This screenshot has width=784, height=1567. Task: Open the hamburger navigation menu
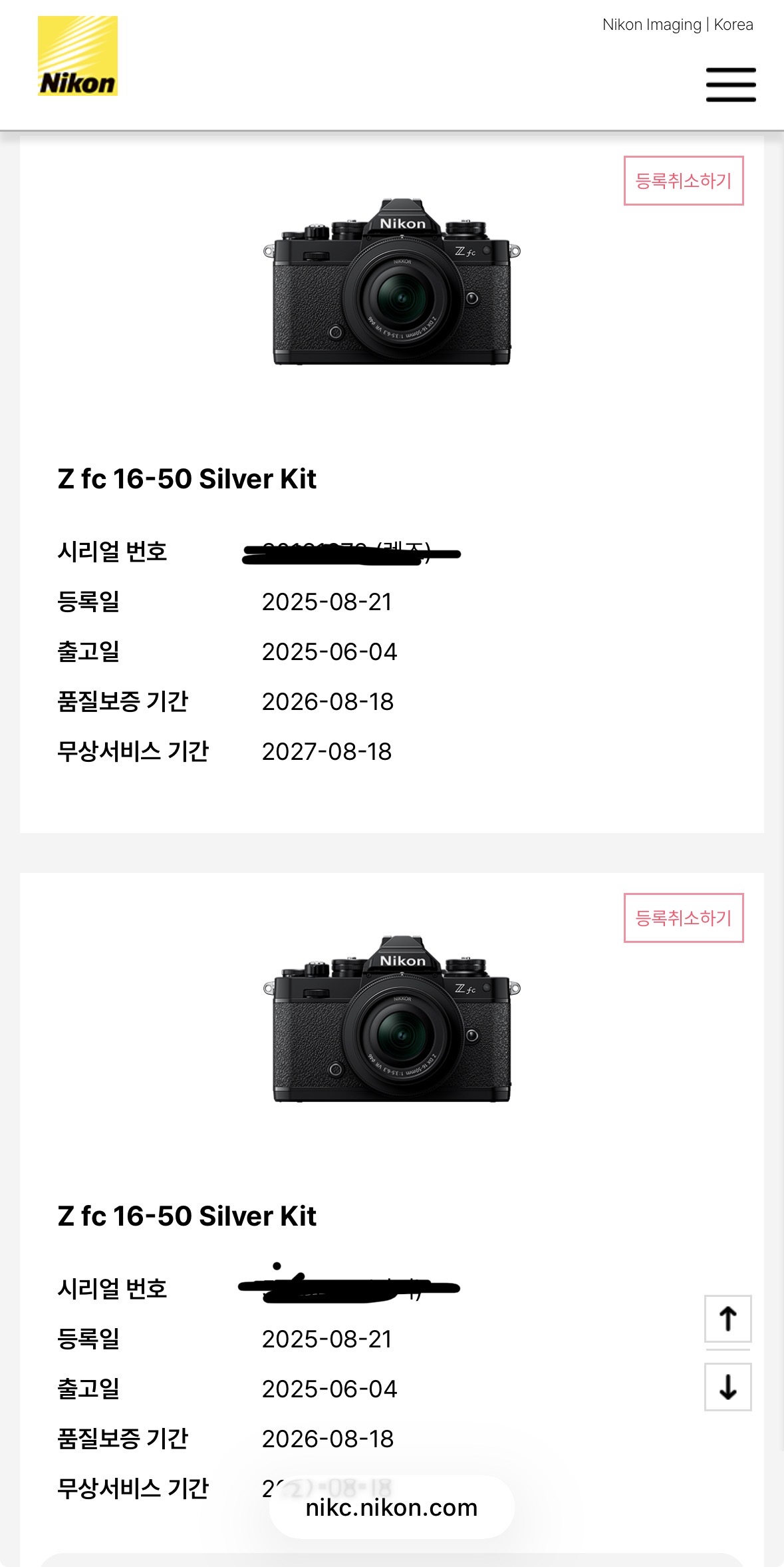pos(730,85)
